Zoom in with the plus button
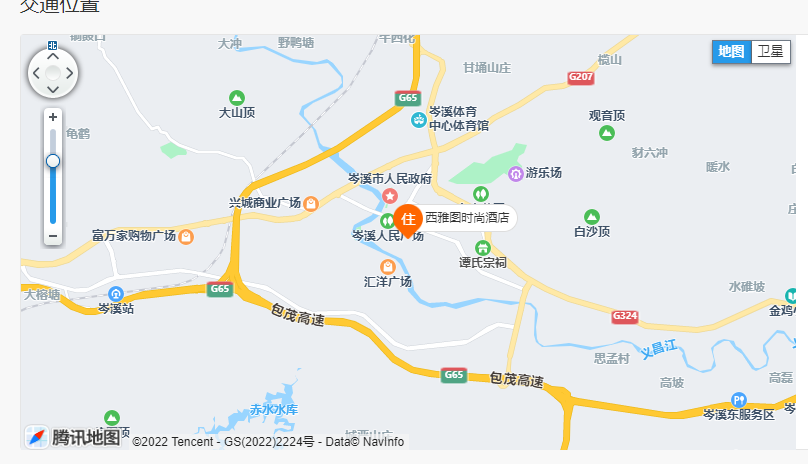Viewport: 808px width, 464px height. [x=53, y=117]
